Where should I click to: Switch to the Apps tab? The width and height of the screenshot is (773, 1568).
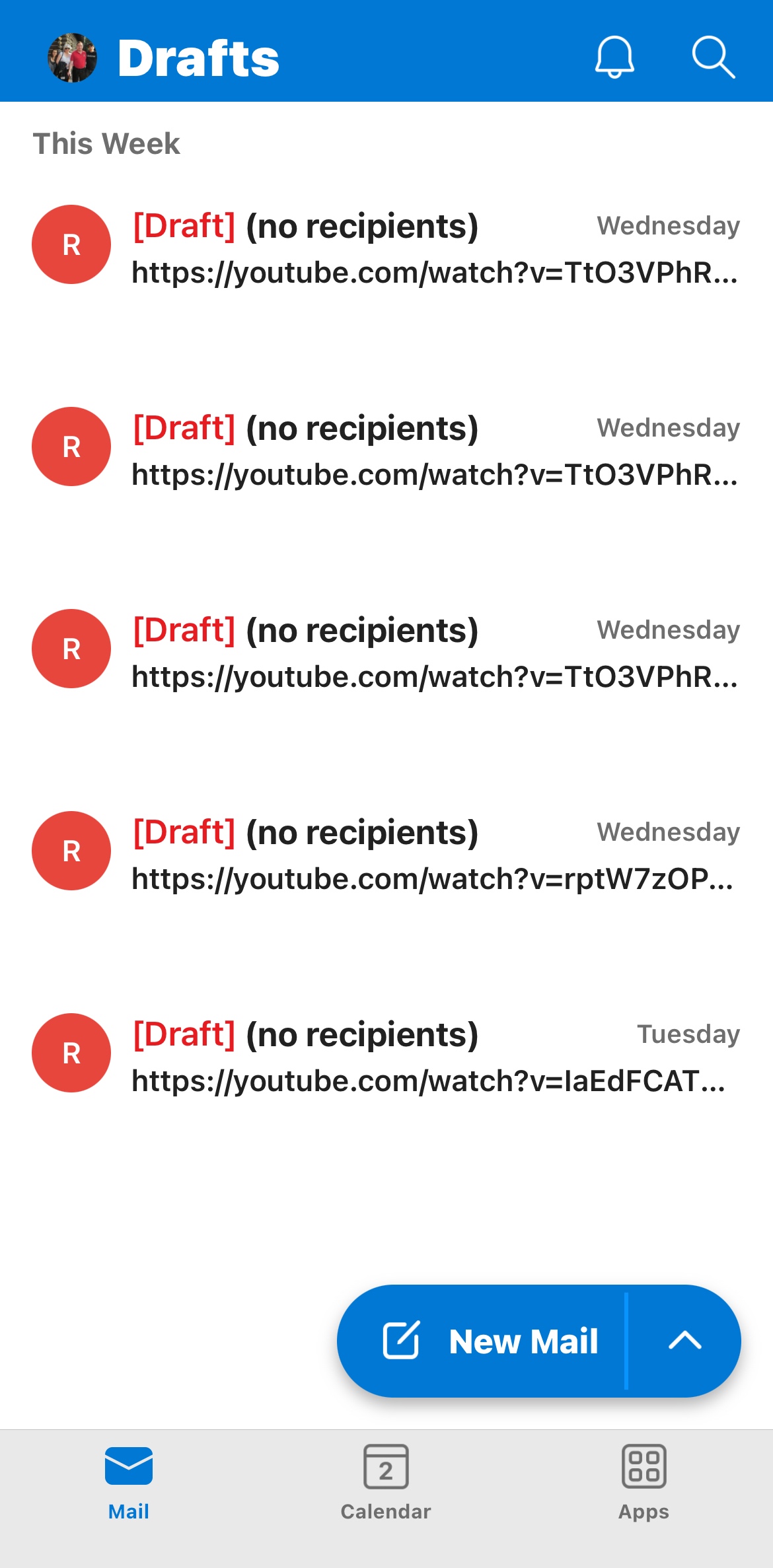pos(643,1486)
